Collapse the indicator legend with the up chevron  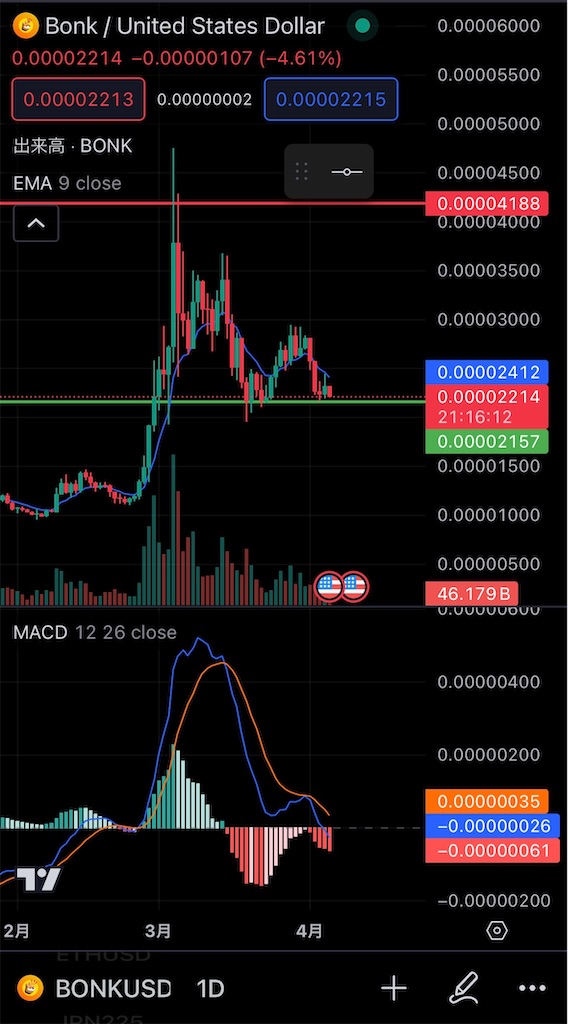tap(36, 223)
